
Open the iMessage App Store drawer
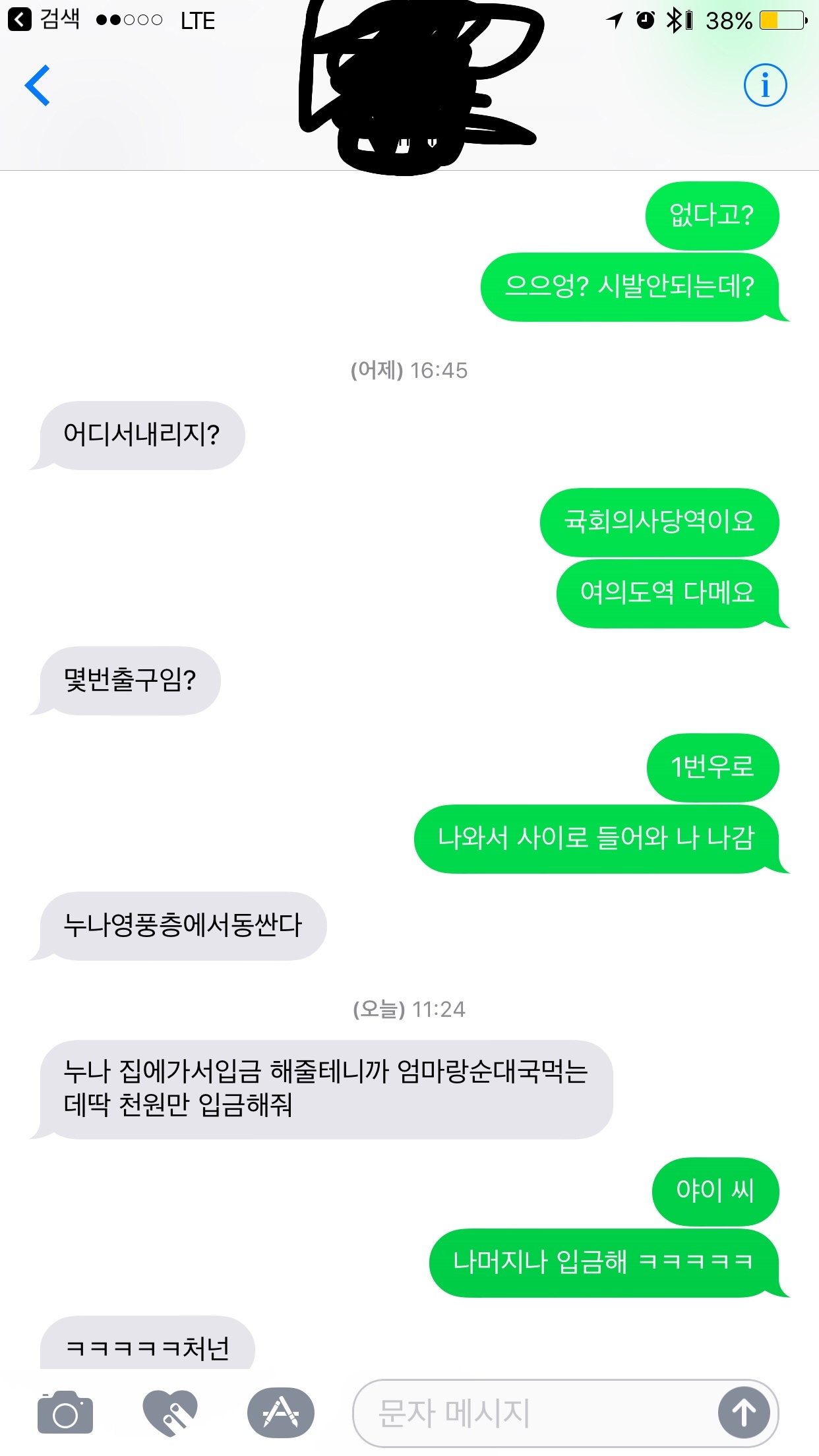[281, 1412]
